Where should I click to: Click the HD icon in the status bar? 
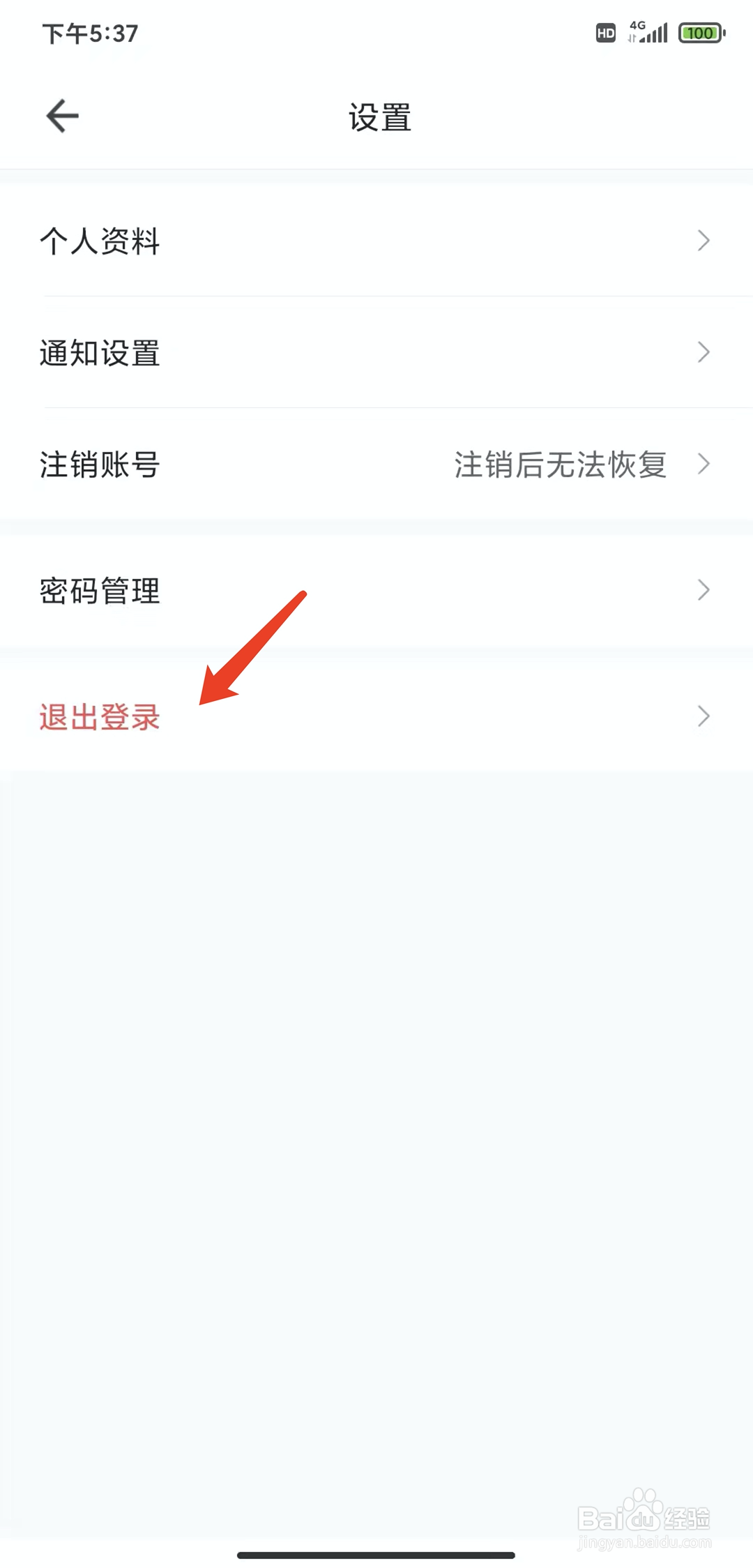[x=604, y=32]
